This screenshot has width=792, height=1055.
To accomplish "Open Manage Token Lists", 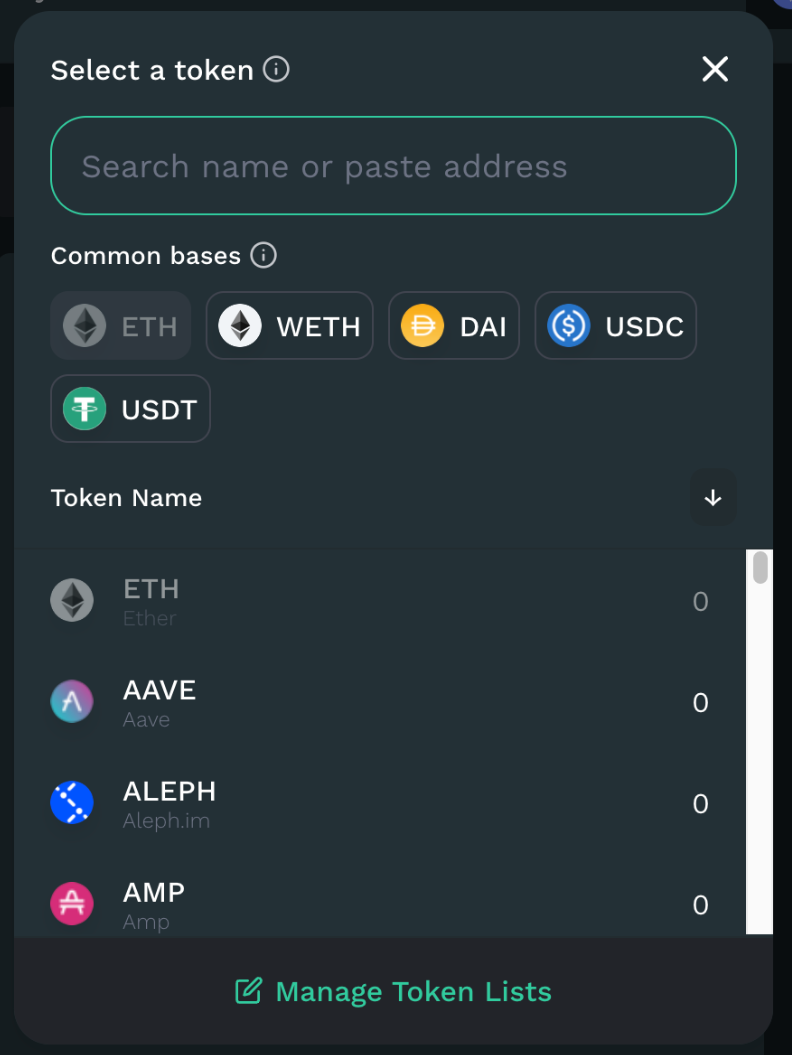I will pyautogui.click(x=393, y=991).
